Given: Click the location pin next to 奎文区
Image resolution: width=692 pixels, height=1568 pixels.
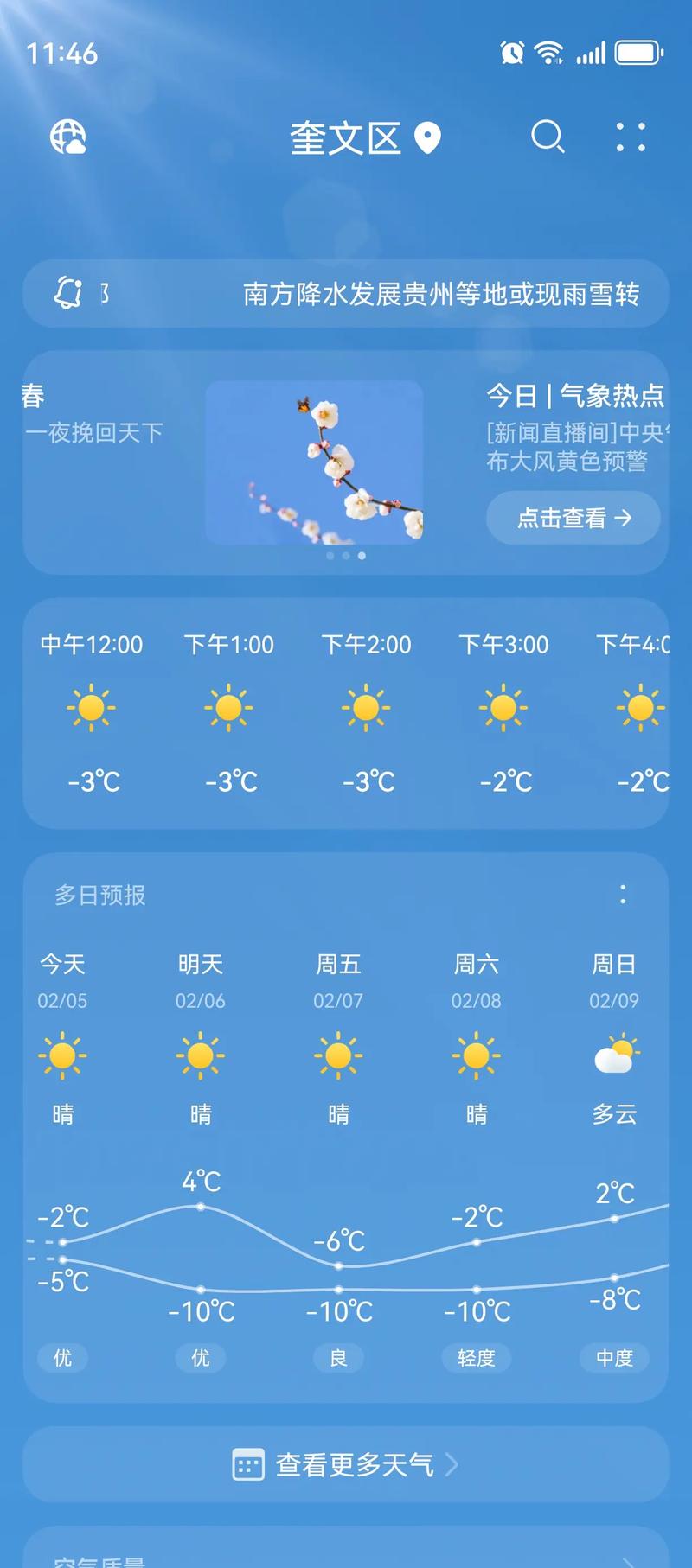Looking at the screenshot, I should click(x=430, y=137).
